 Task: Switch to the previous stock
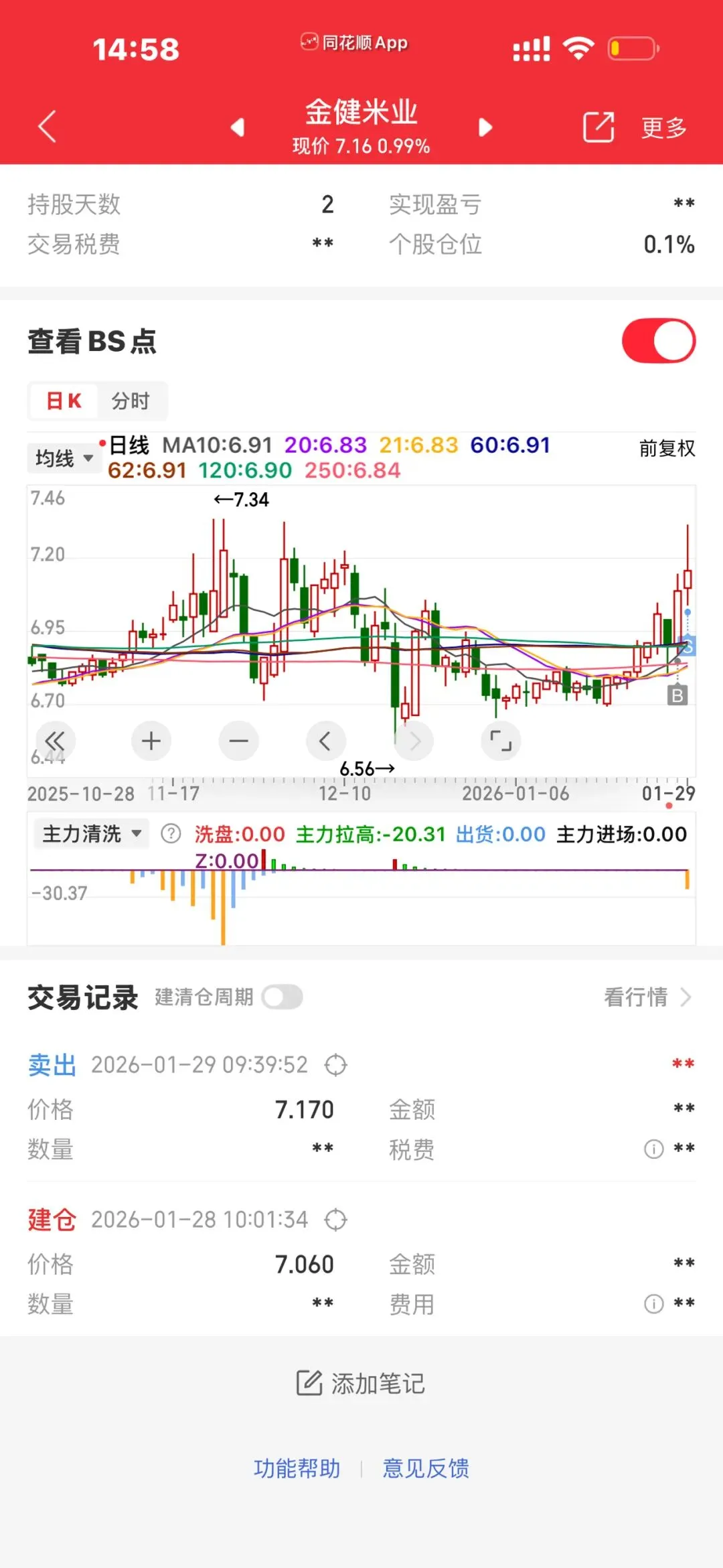point(238,127)
